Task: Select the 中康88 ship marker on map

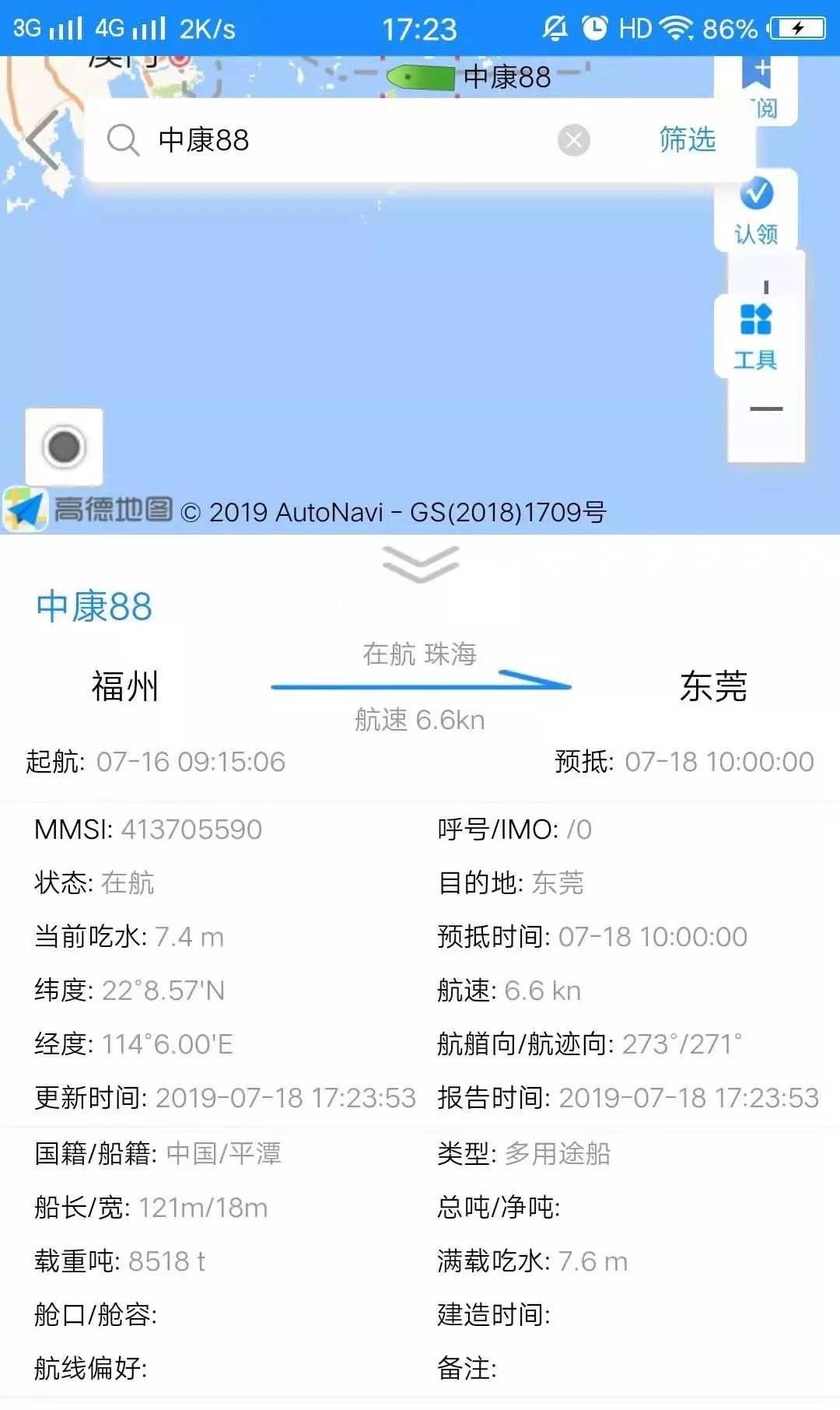Action: (421, 78)
